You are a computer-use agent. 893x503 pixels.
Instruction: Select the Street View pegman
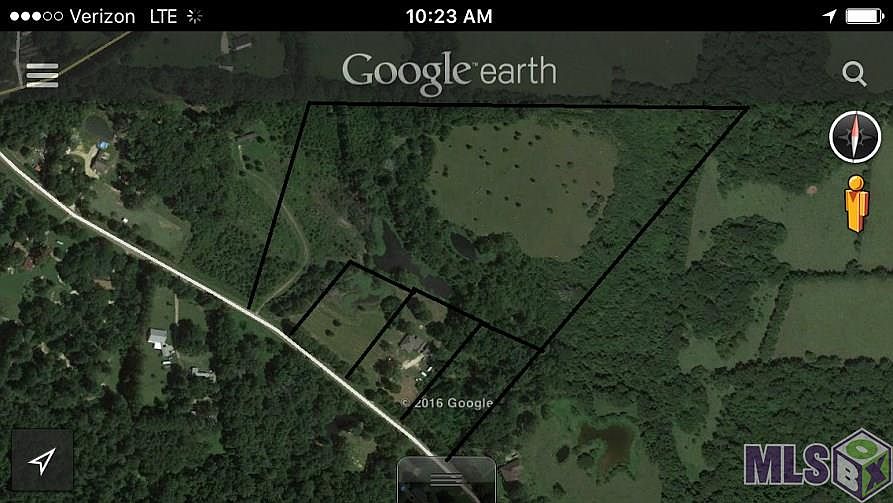pos(854,204)
